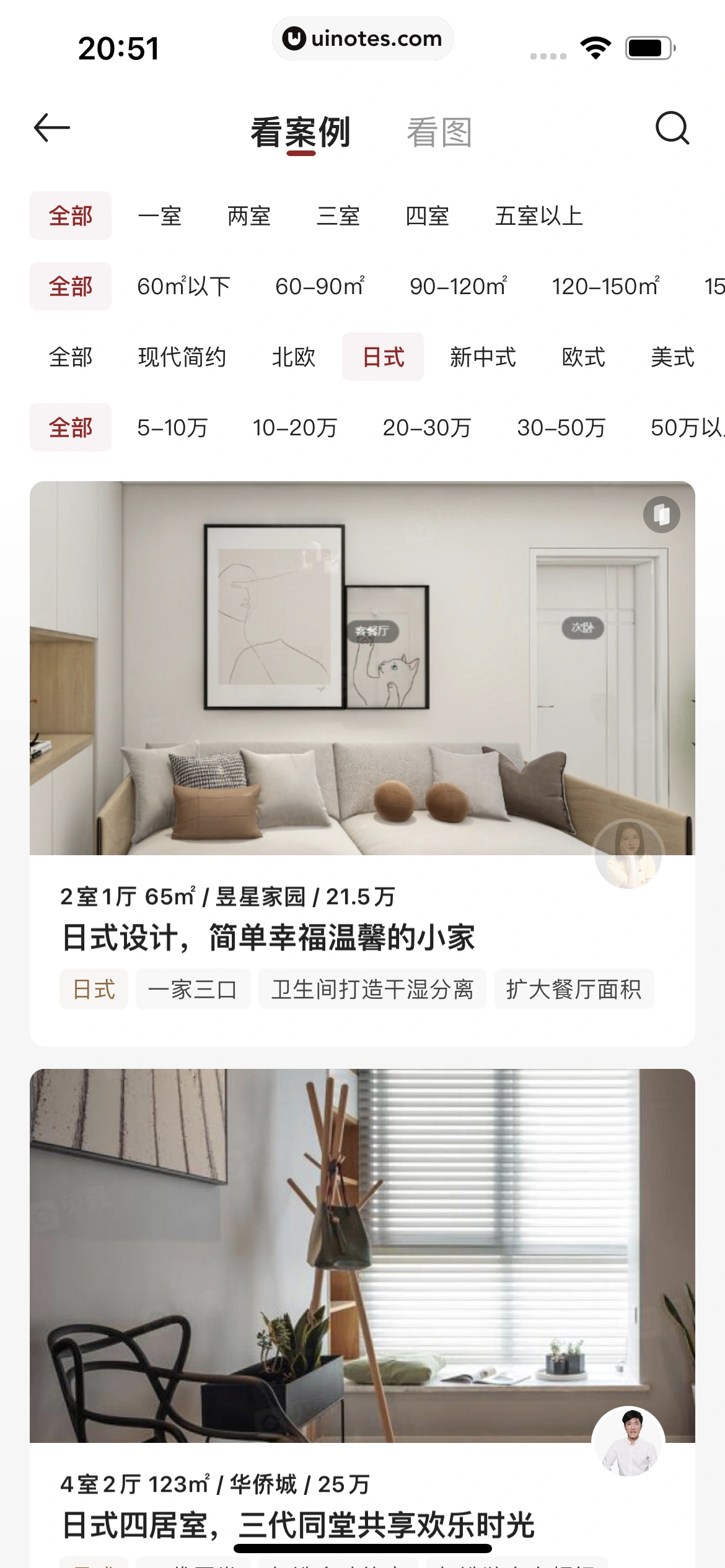Open the search magnifier

[672, 128]
